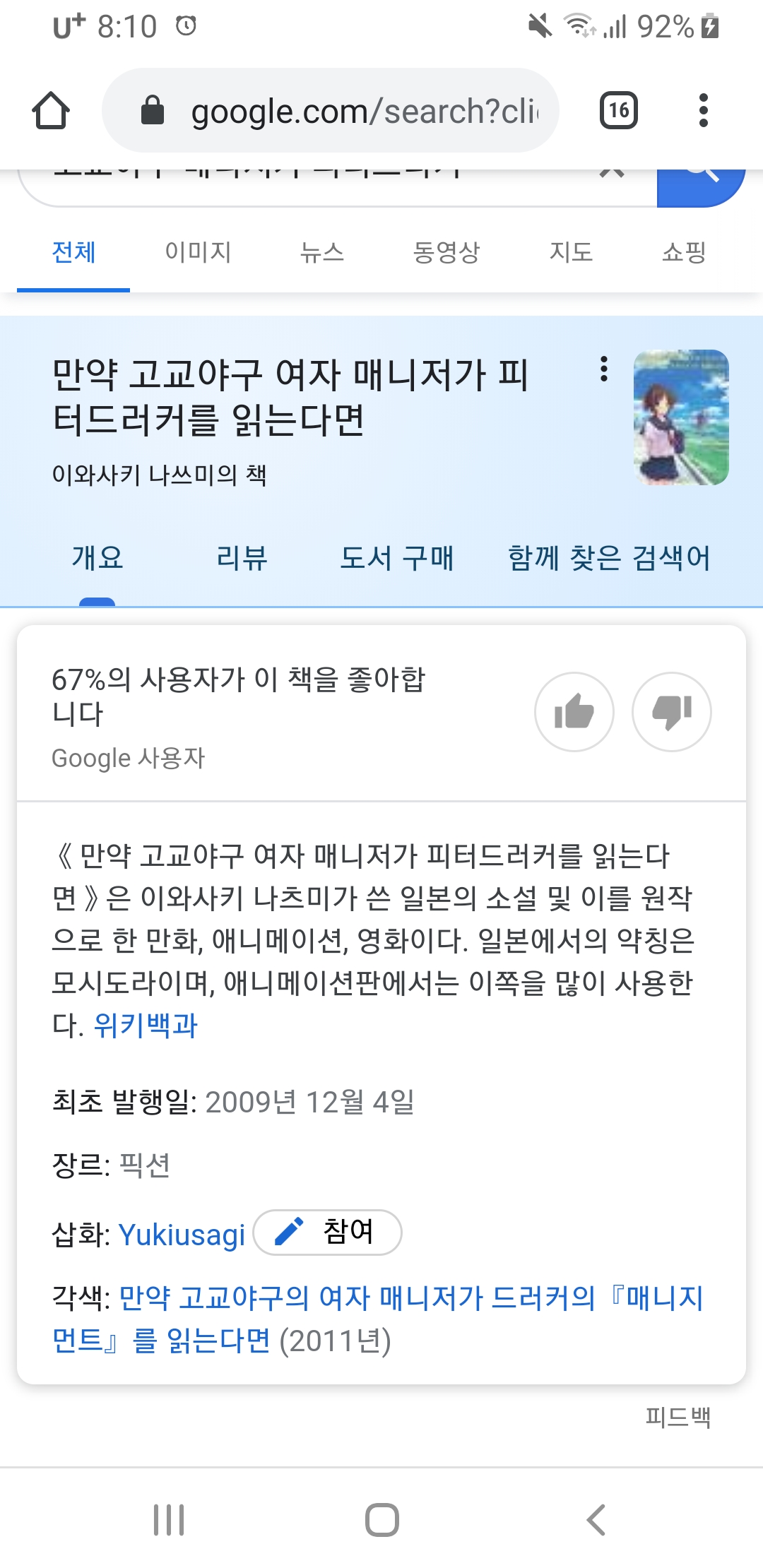Like this book with thumbs up
763x1568 pixels.
click(x=574, y=711)
